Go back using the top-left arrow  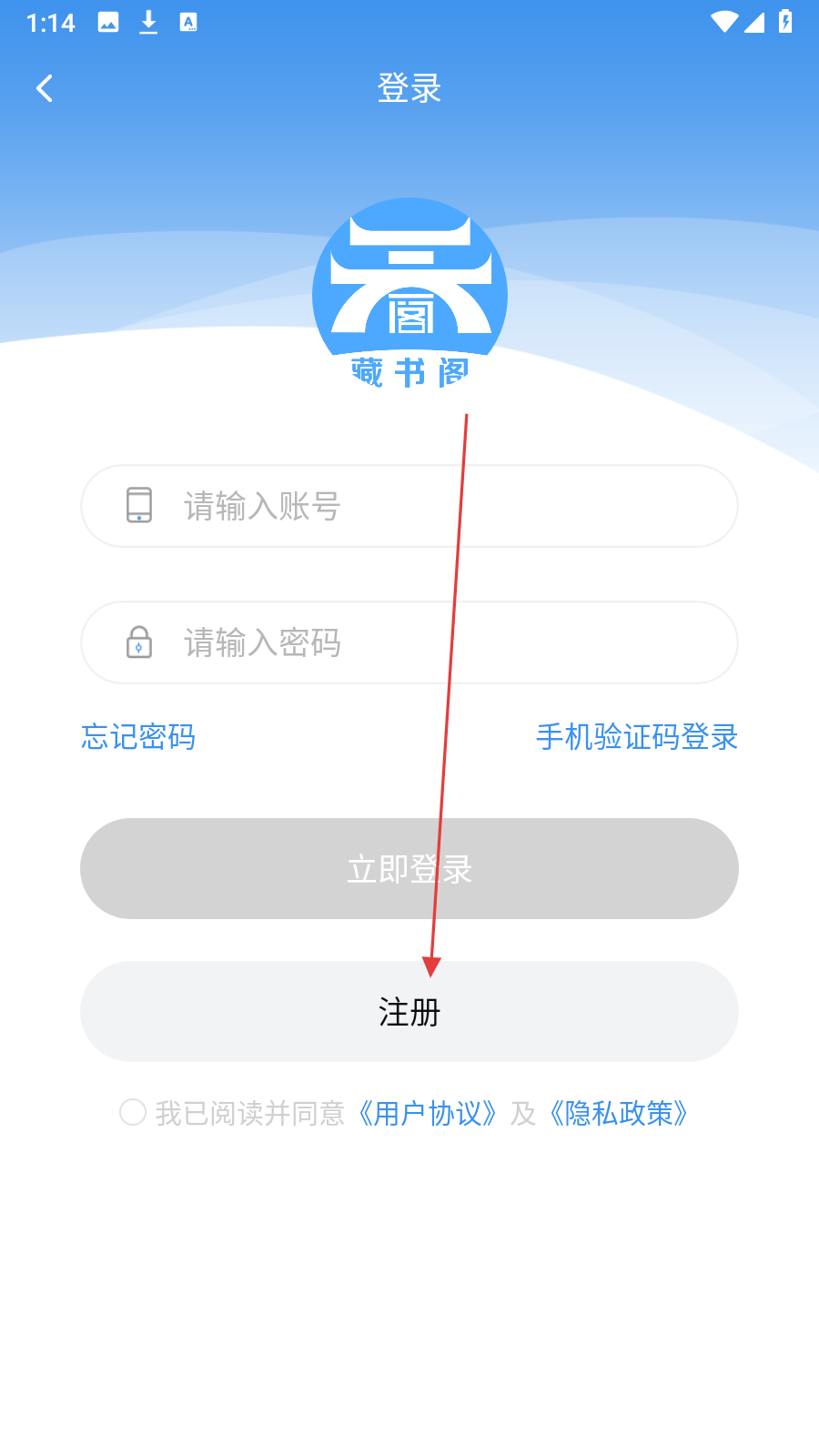(44, 88)
